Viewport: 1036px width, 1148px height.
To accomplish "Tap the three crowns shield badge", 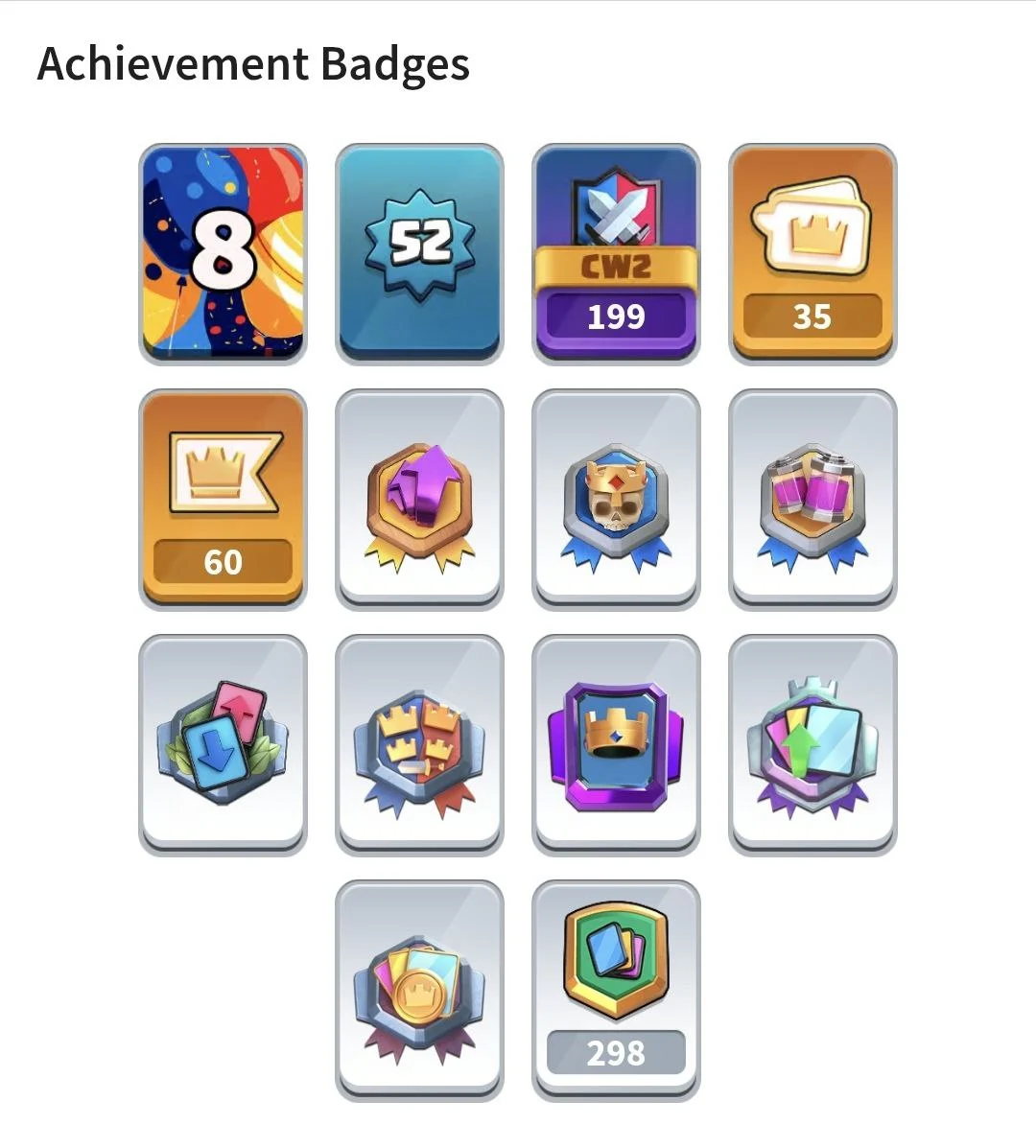I will click(419, 744).
